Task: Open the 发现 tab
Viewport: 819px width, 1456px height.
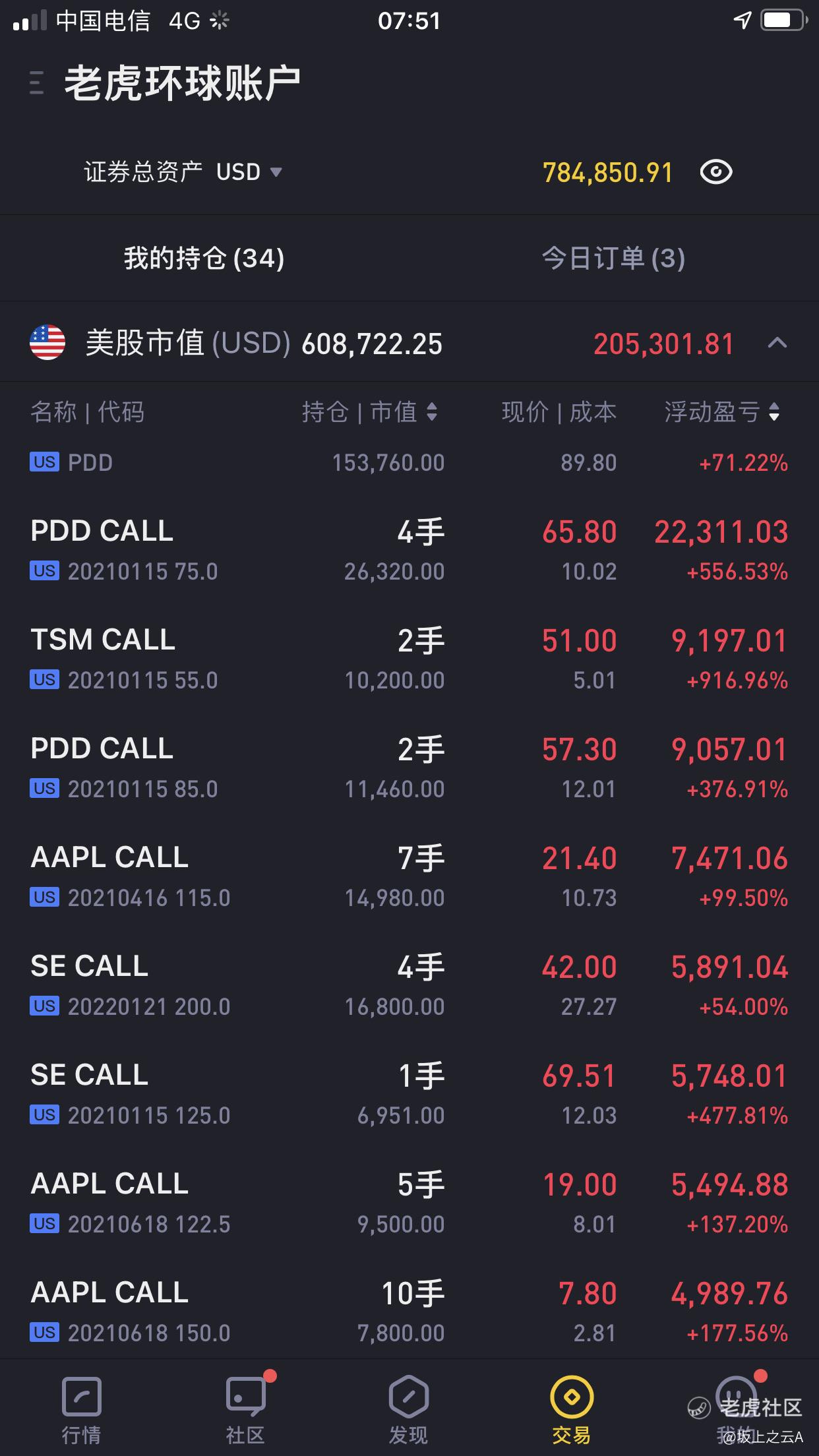Action: pos(409,1407)
